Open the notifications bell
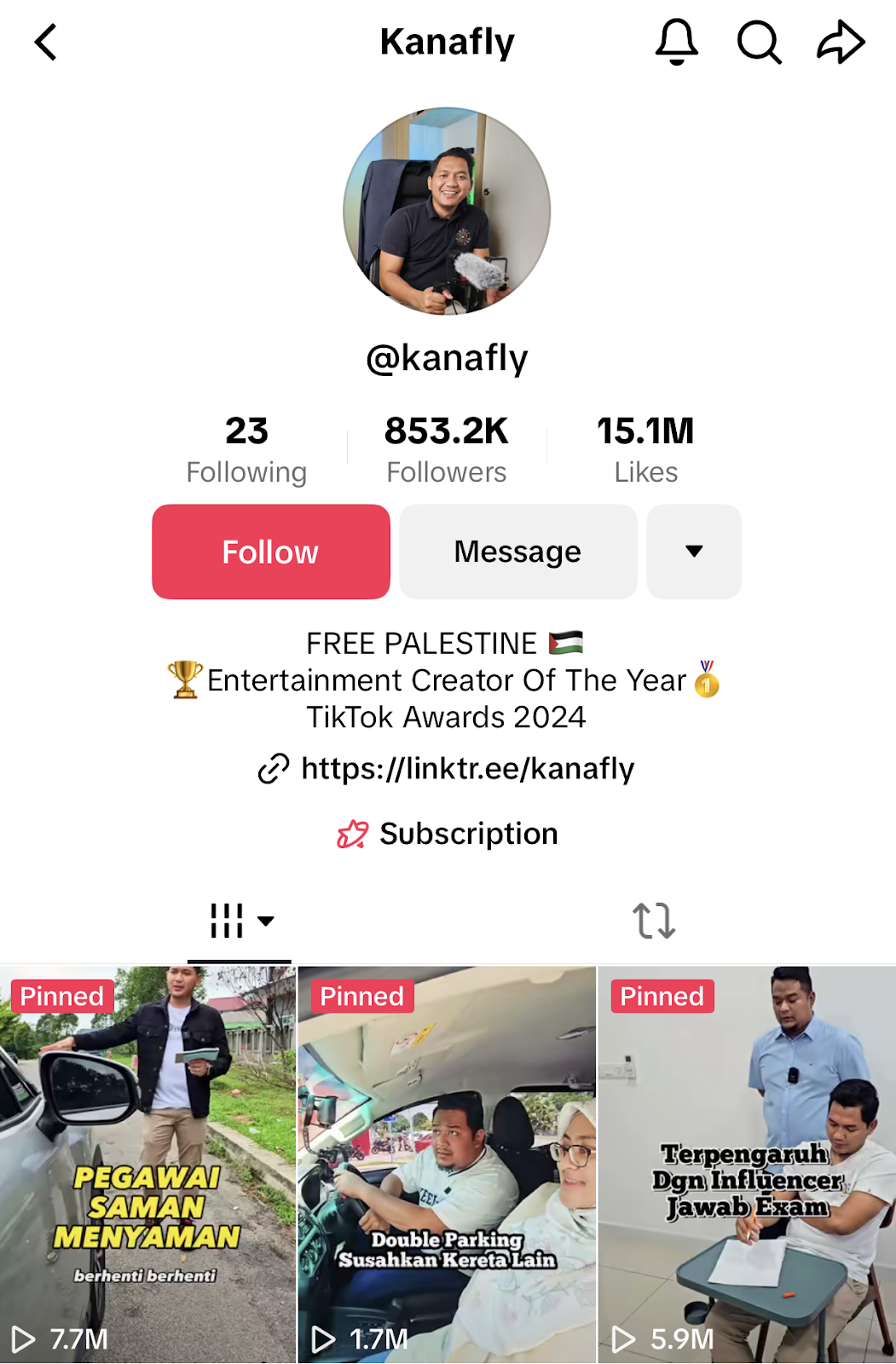The image size is (896, 1364). (676, 42)
